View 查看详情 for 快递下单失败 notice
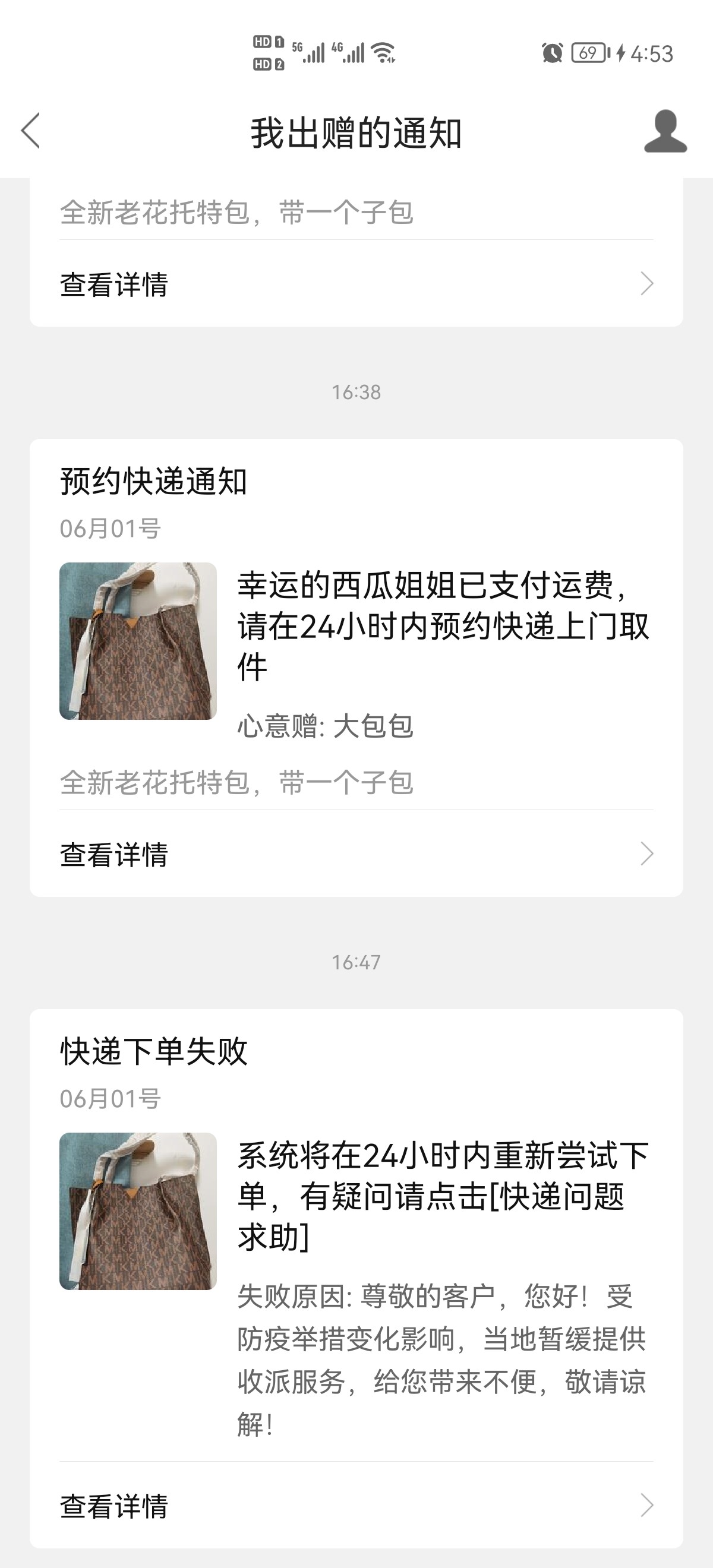Viewport: 713px width, 1568px height. 356,1505
